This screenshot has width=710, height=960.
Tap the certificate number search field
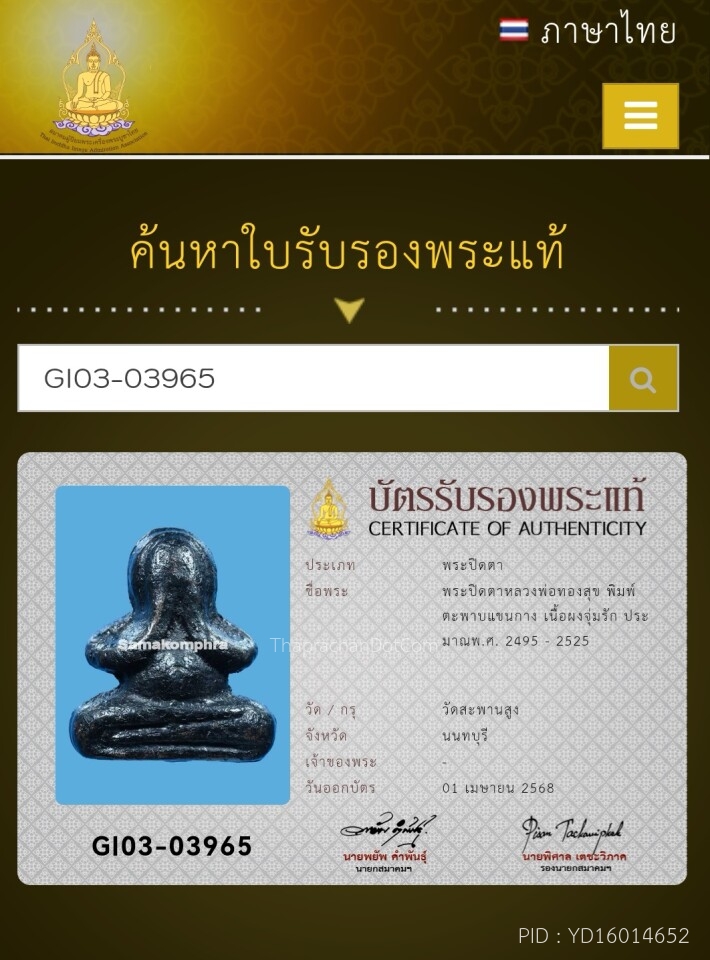(x=313, y=378)
